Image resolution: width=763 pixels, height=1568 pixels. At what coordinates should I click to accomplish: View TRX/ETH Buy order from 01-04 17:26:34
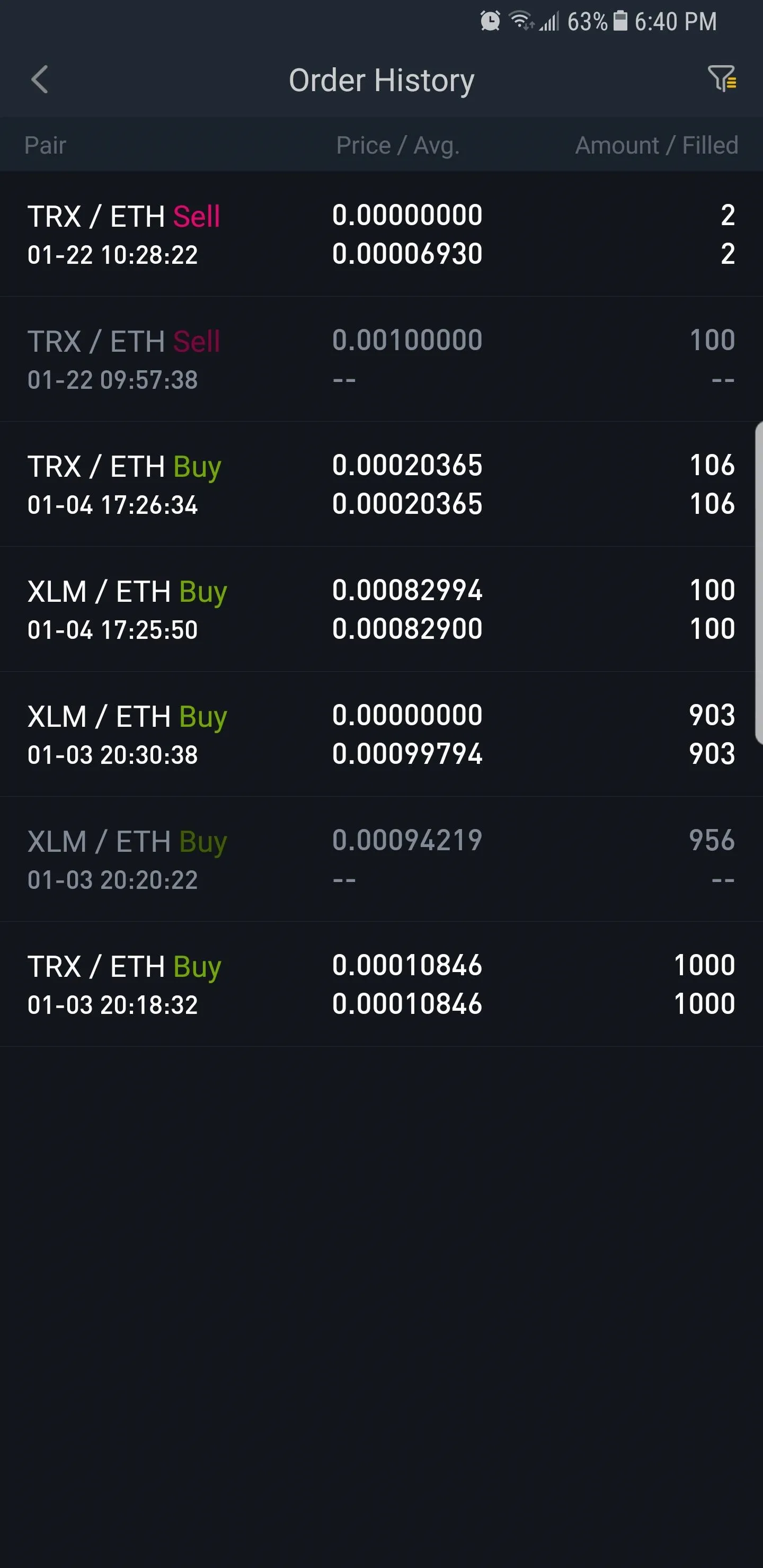click(381, 485)
